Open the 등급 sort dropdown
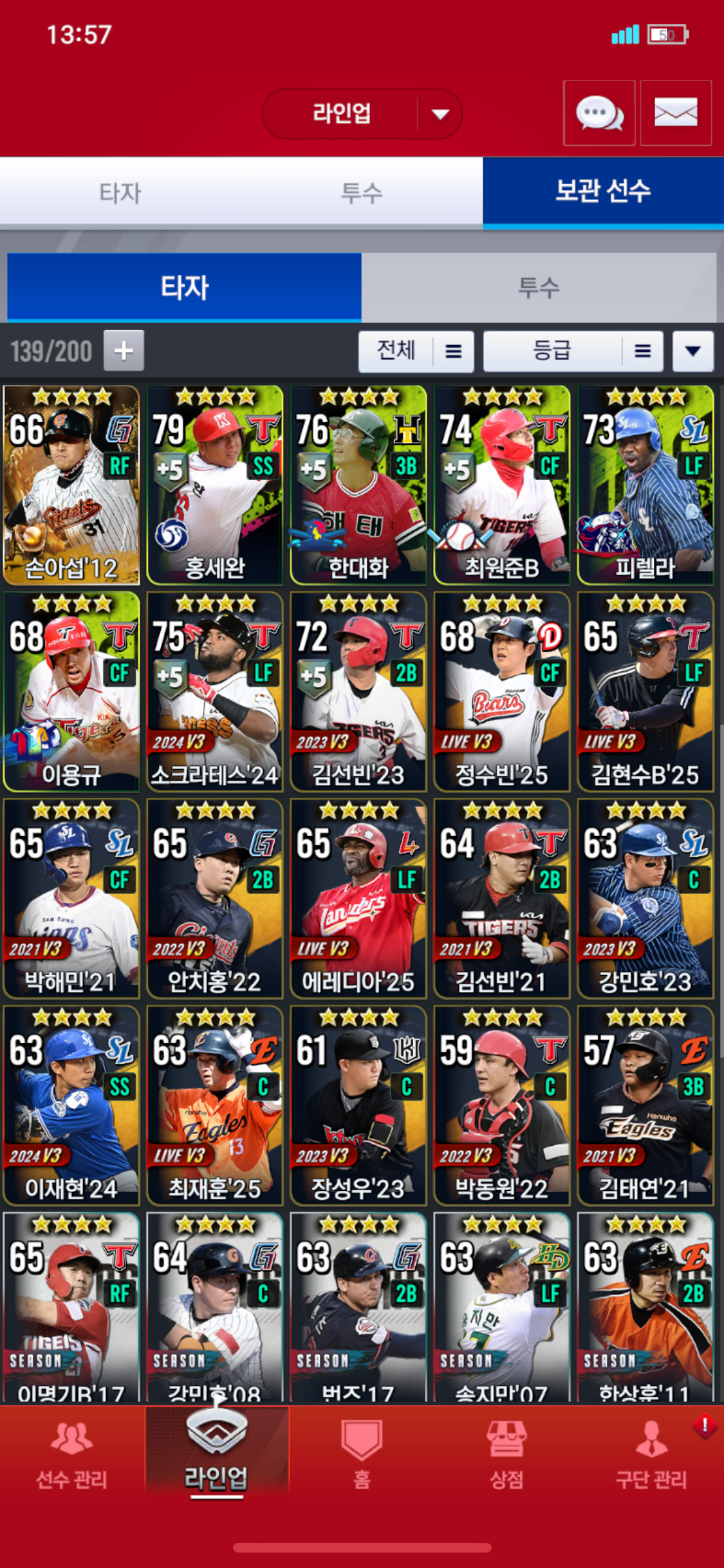The width and height of the screenshot is (724, 1568). tap(572, 351)
